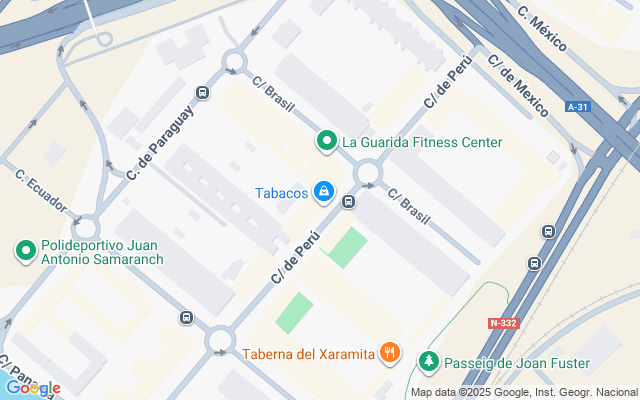
Task: Open La Guarida Fitness Center marker
Action: 326,142
